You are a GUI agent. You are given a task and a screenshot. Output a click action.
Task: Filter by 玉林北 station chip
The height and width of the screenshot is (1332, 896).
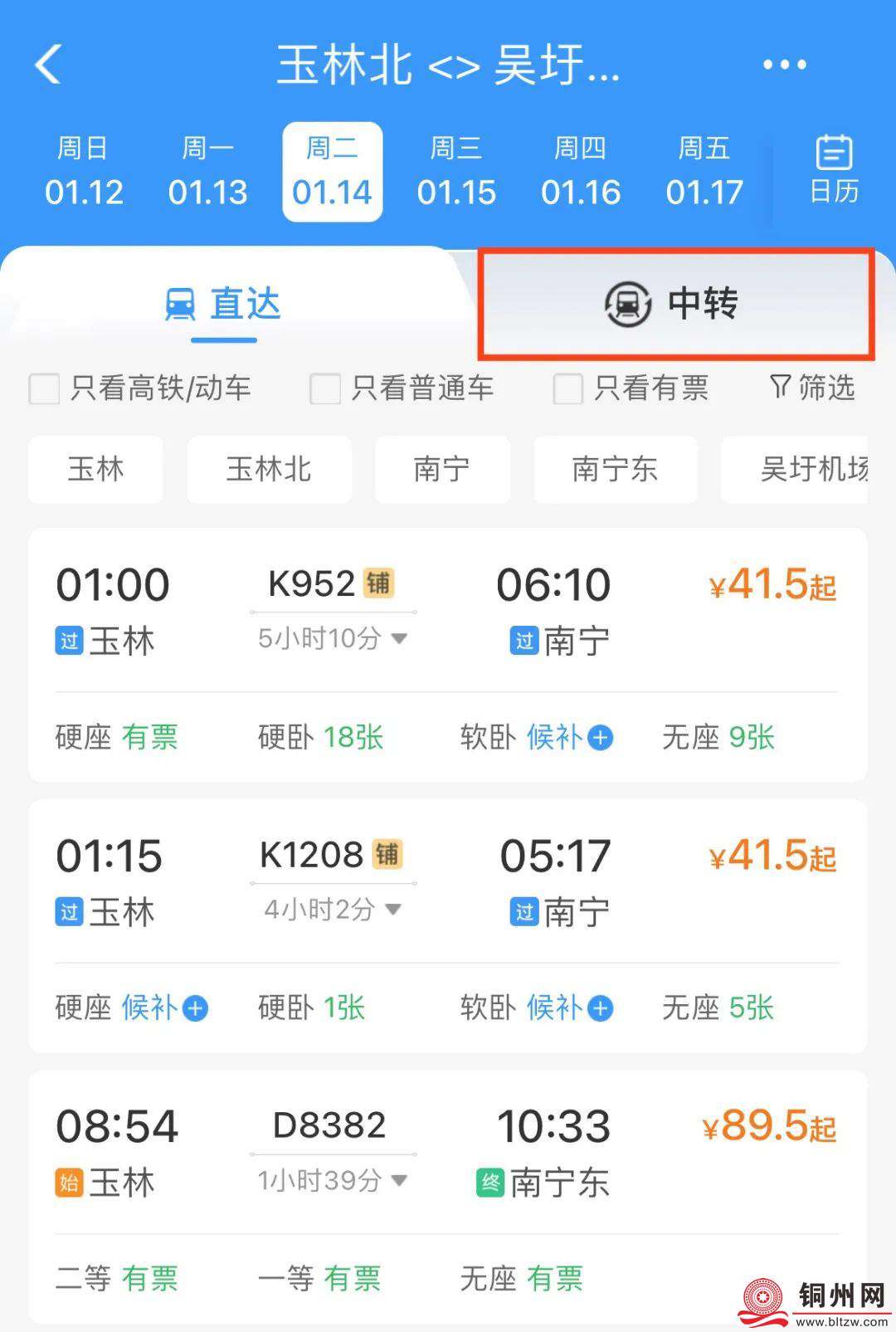click(x=269, y=470)
